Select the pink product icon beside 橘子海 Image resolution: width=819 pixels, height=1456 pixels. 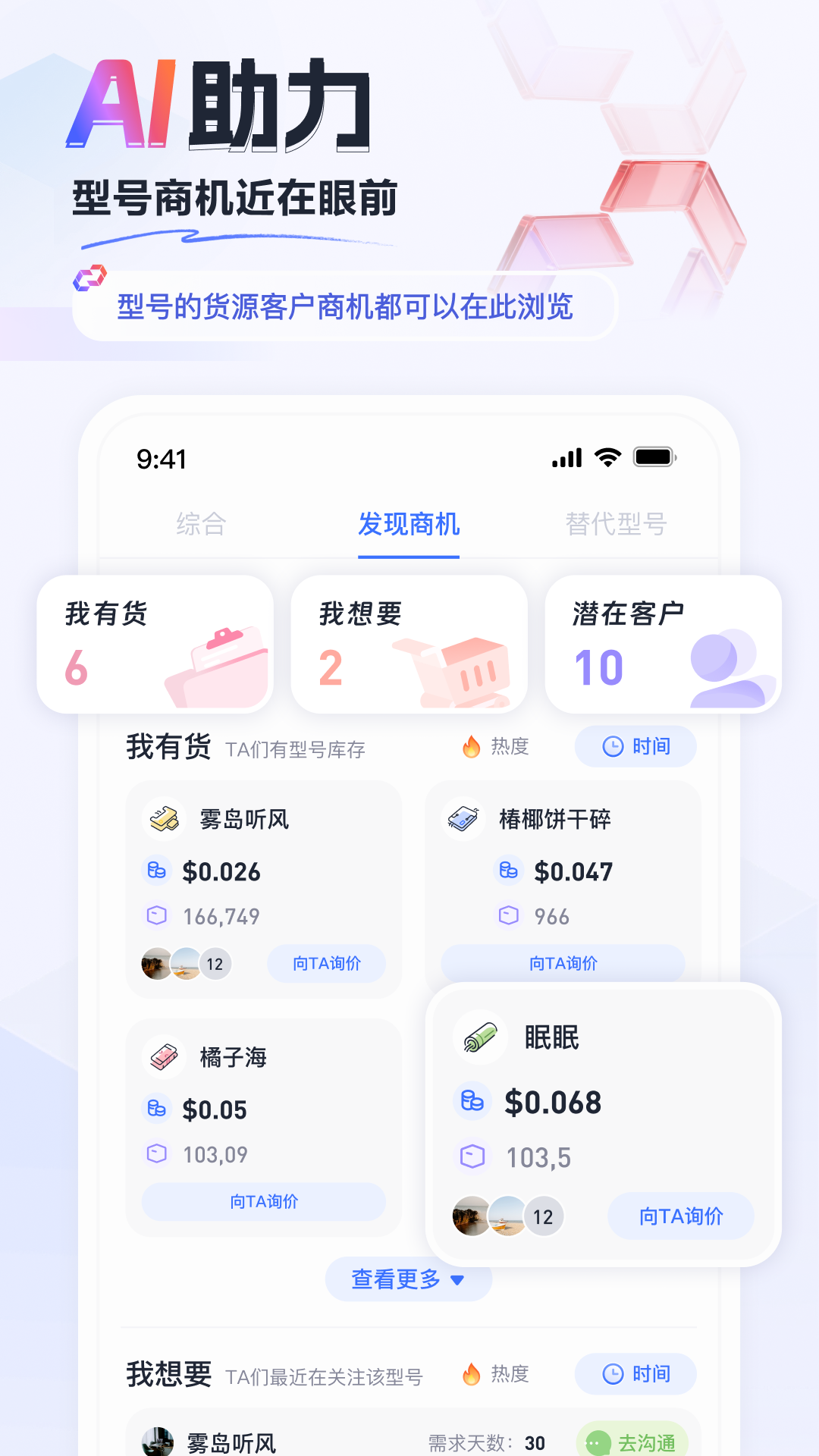coord(163,1056)
